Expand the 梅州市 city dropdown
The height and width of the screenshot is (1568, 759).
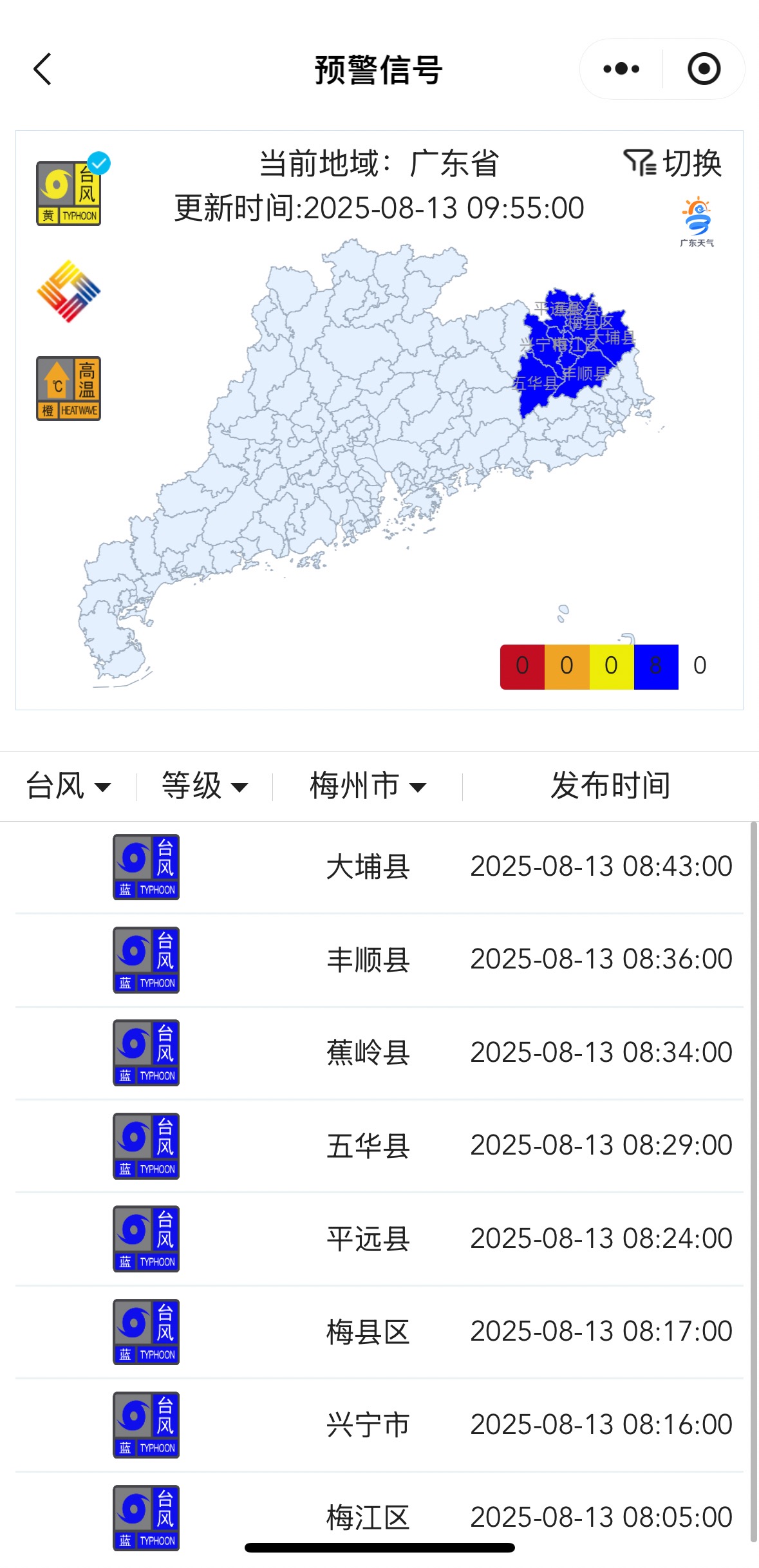368,786
